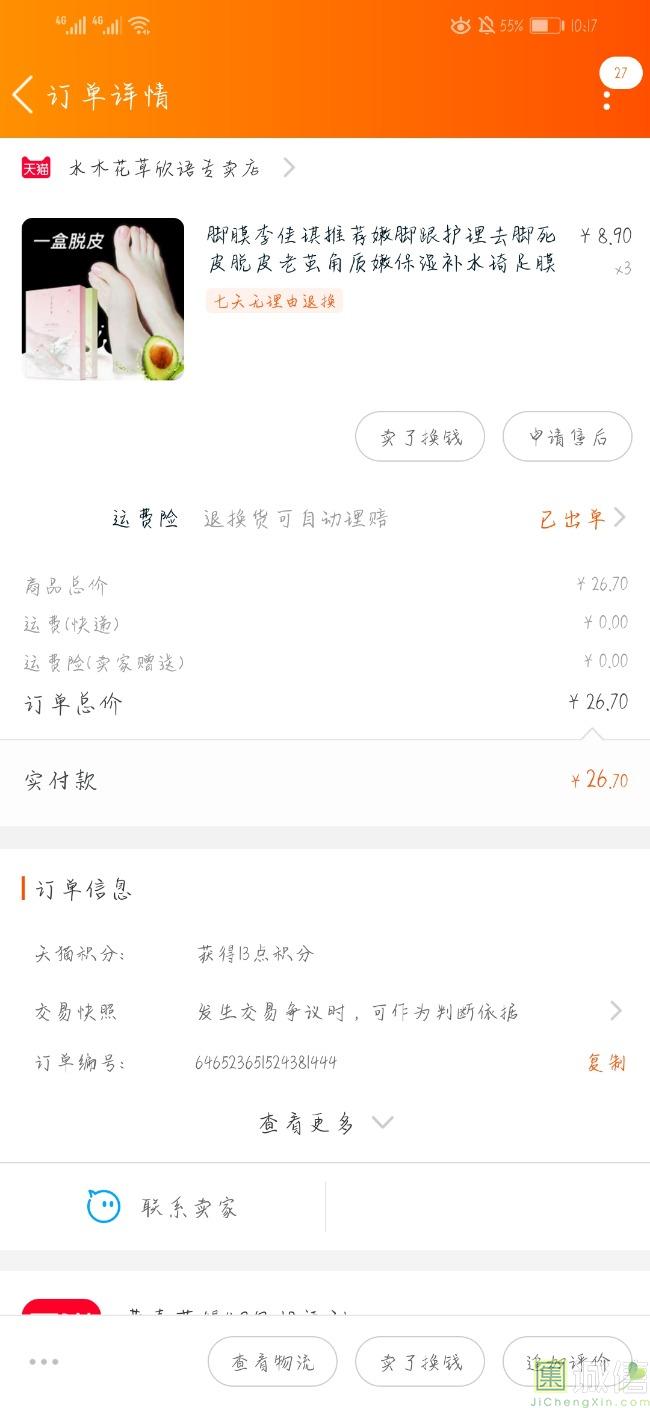Open the 运费险 已出单 details

pyautogui.click(x=582, y=518)
